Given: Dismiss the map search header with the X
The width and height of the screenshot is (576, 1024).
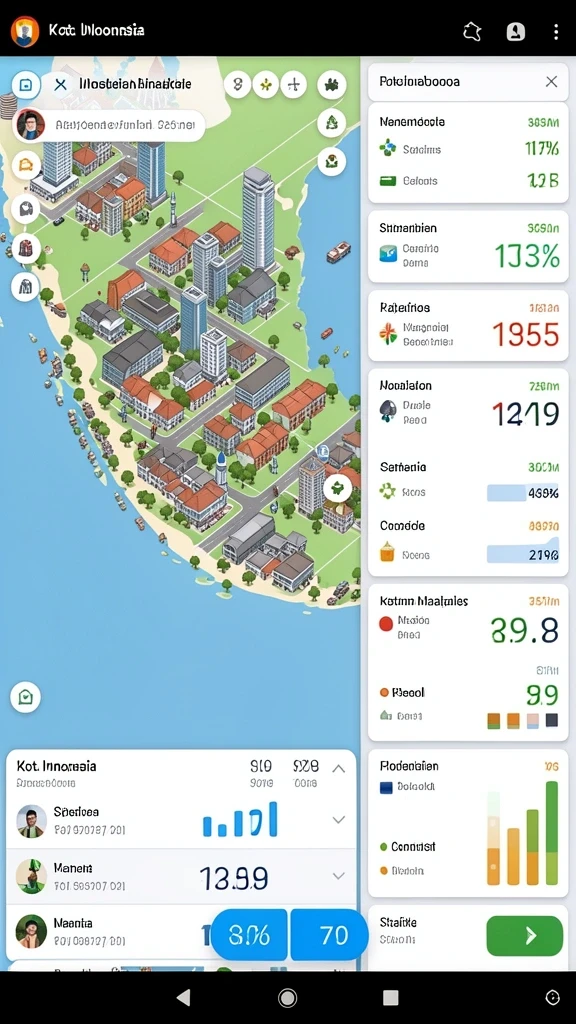Looking at the screenshot, I should 61,84.
